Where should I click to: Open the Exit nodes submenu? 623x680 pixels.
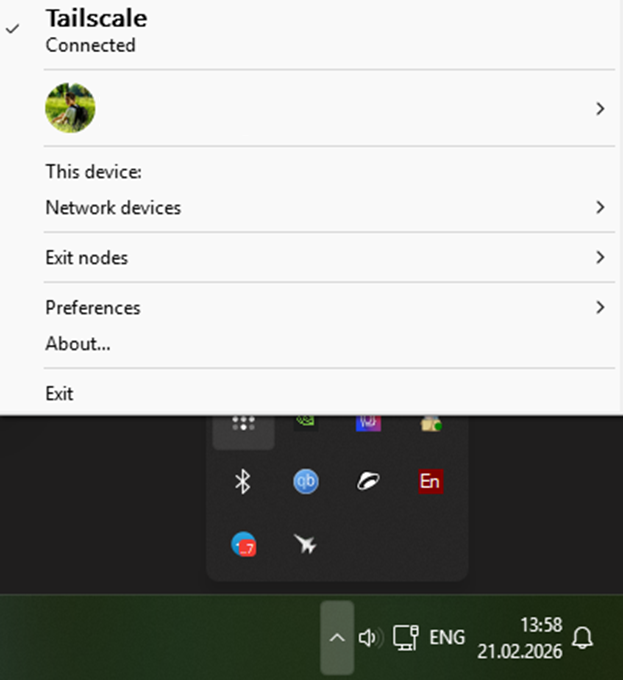coord(599,258)
